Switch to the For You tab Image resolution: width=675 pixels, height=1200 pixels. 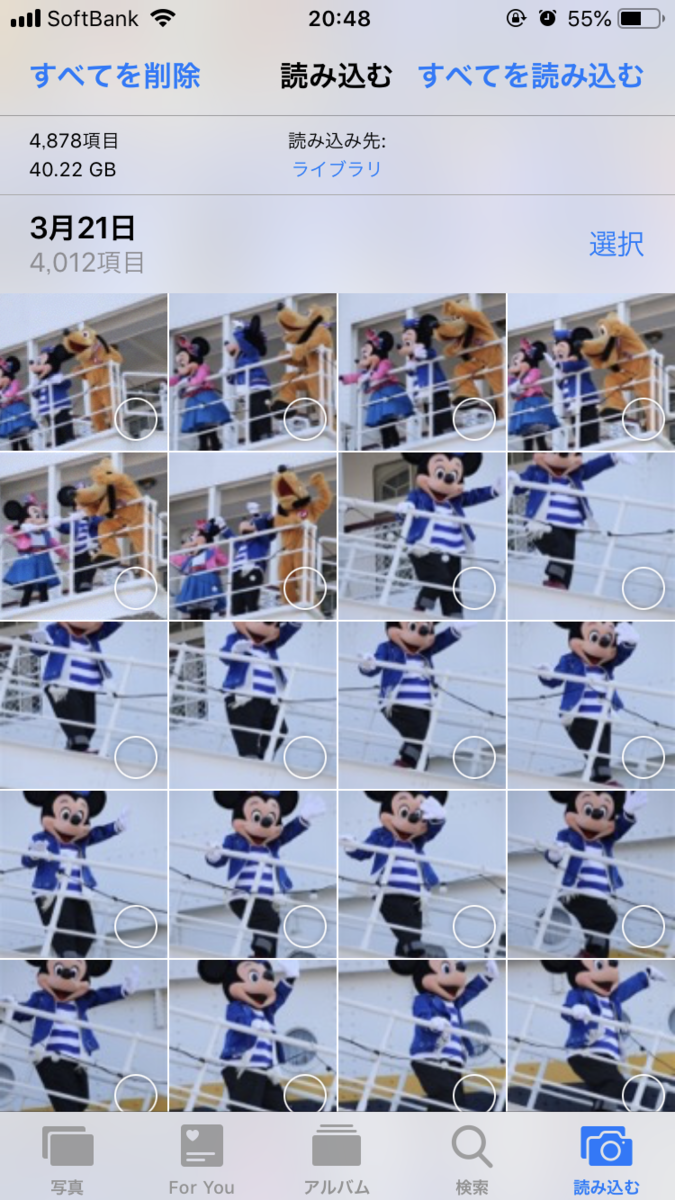click(202, 1158)
